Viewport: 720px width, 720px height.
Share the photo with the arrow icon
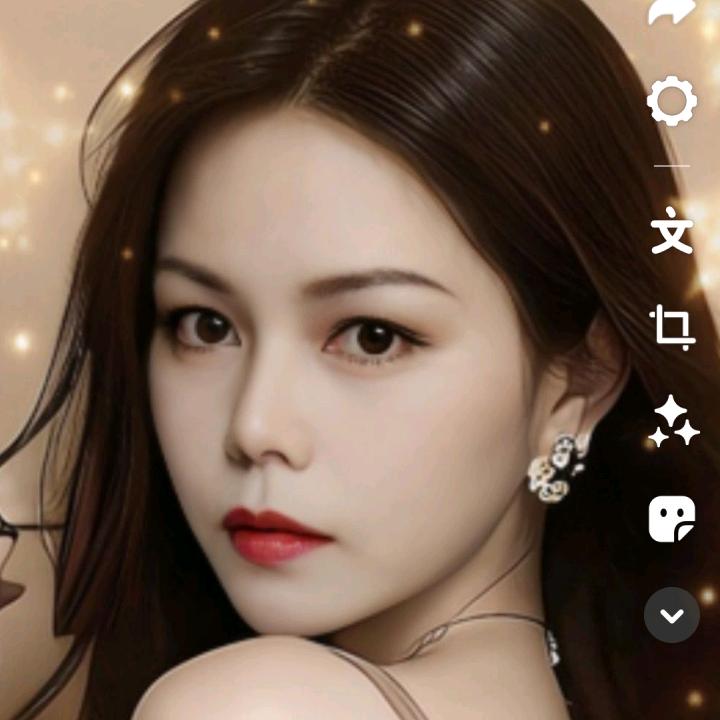click(x=671, y=12)
